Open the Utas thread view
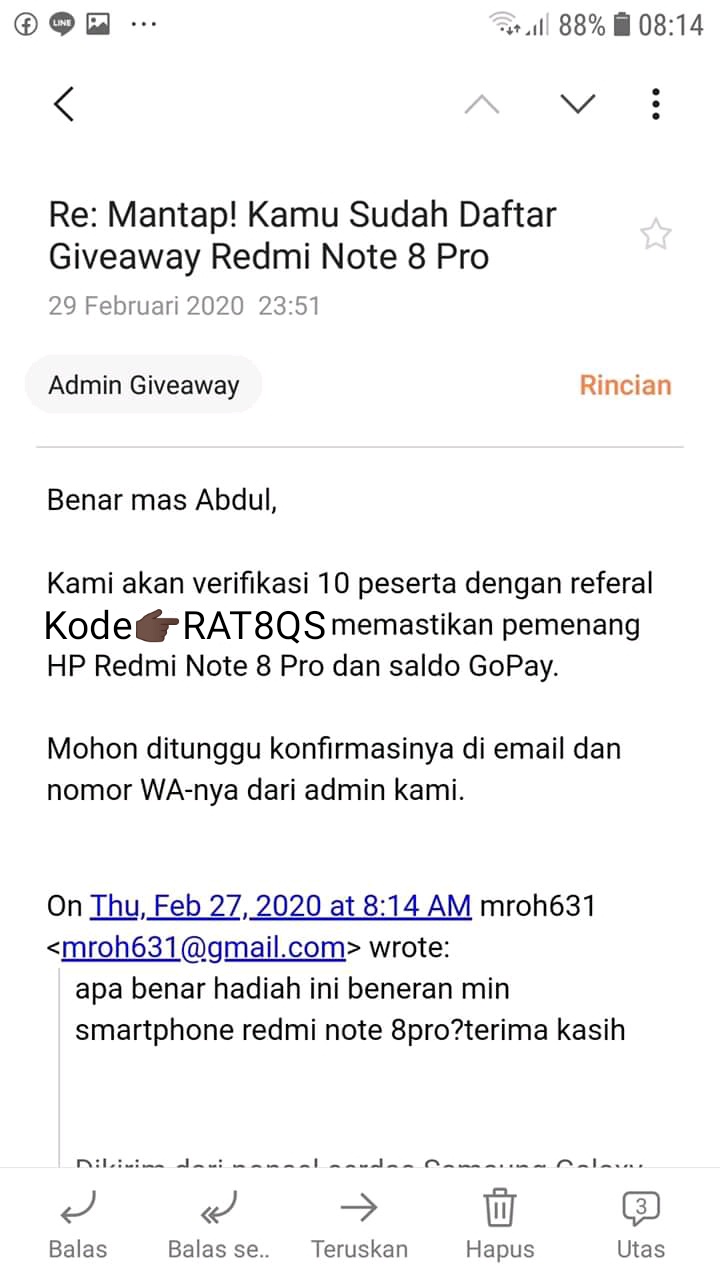720x1280 pixels. [x=640, y=1224]
